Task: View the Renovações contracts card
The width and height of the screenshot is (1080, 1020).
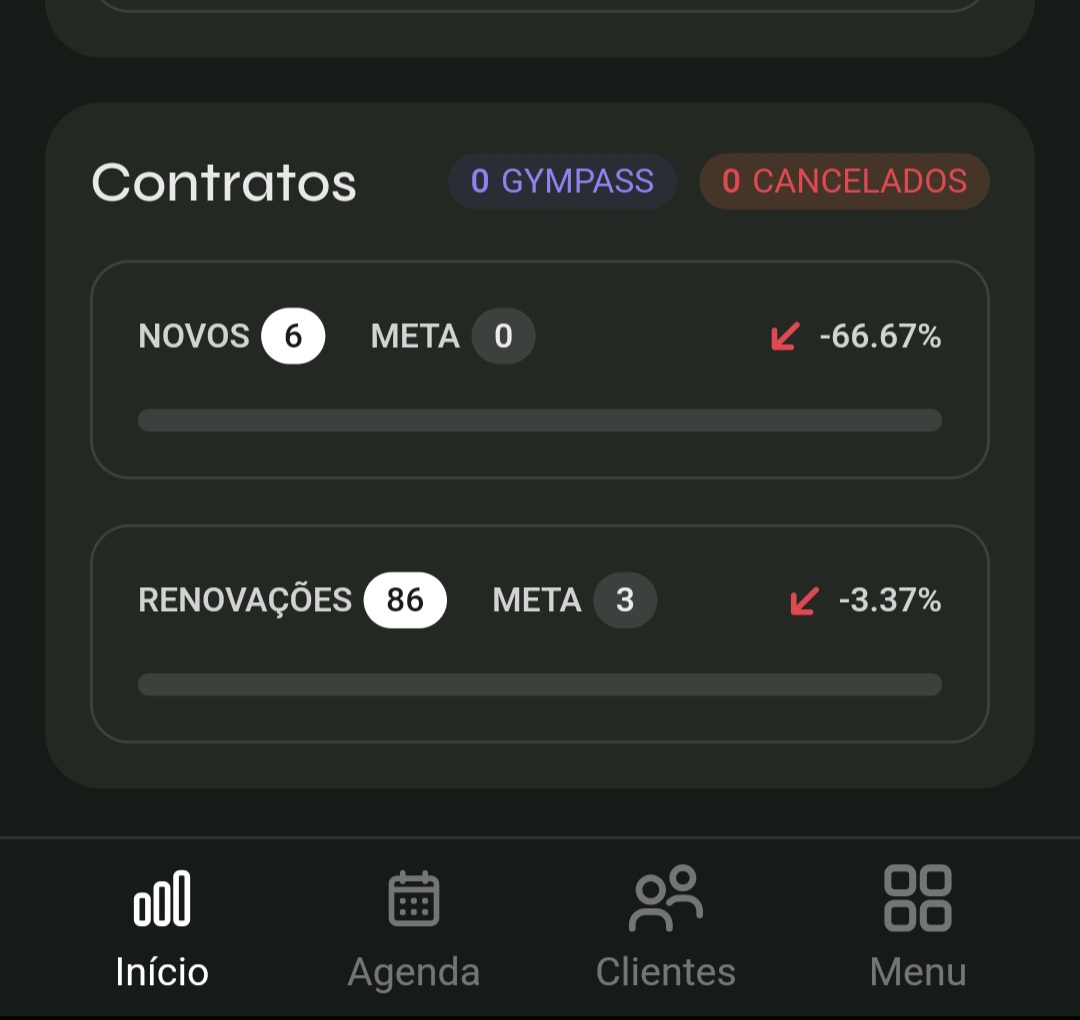Action: pos(539,634)
